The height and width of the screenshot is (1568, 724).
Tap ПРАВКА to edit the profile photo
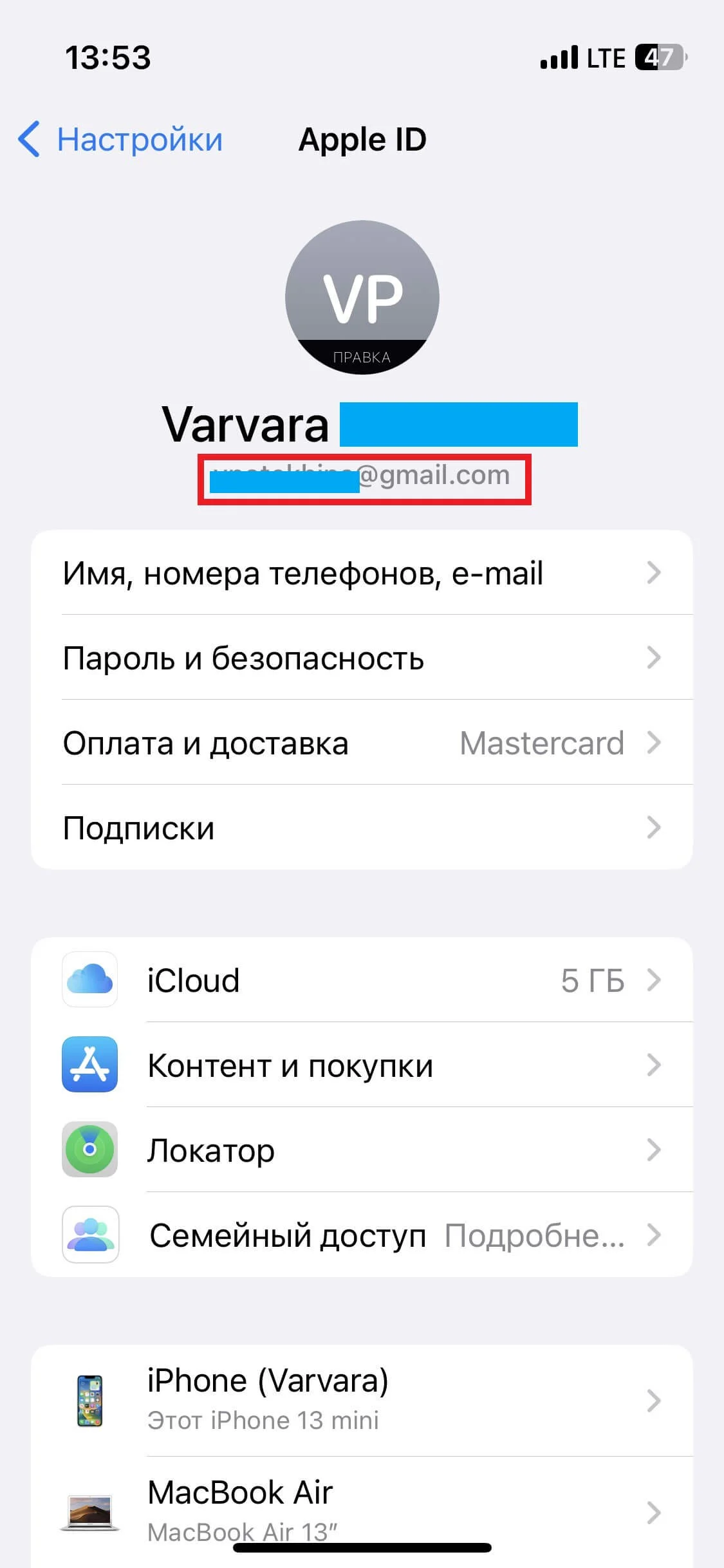(362, 355)
